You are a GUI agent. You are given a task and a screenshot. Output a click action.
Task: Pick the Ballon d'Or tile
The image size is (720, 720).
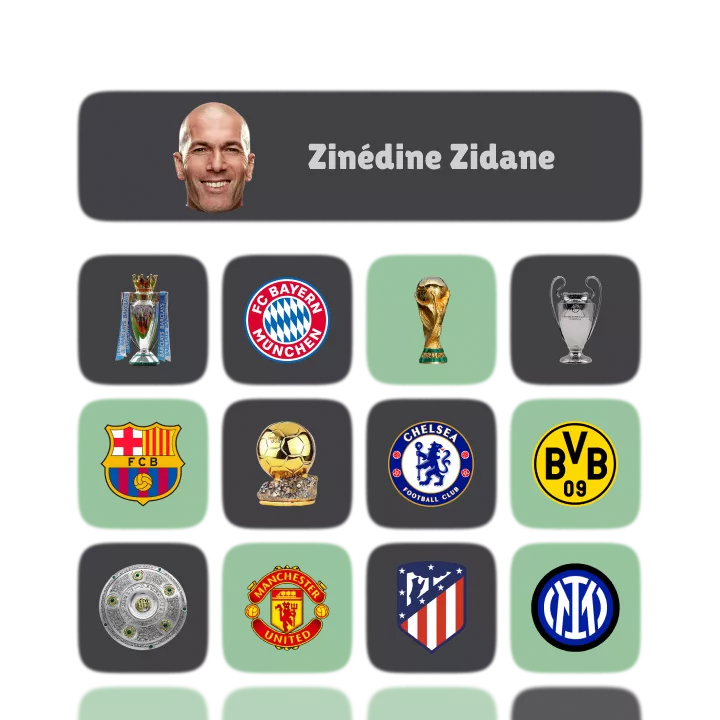tap(287, 463)
